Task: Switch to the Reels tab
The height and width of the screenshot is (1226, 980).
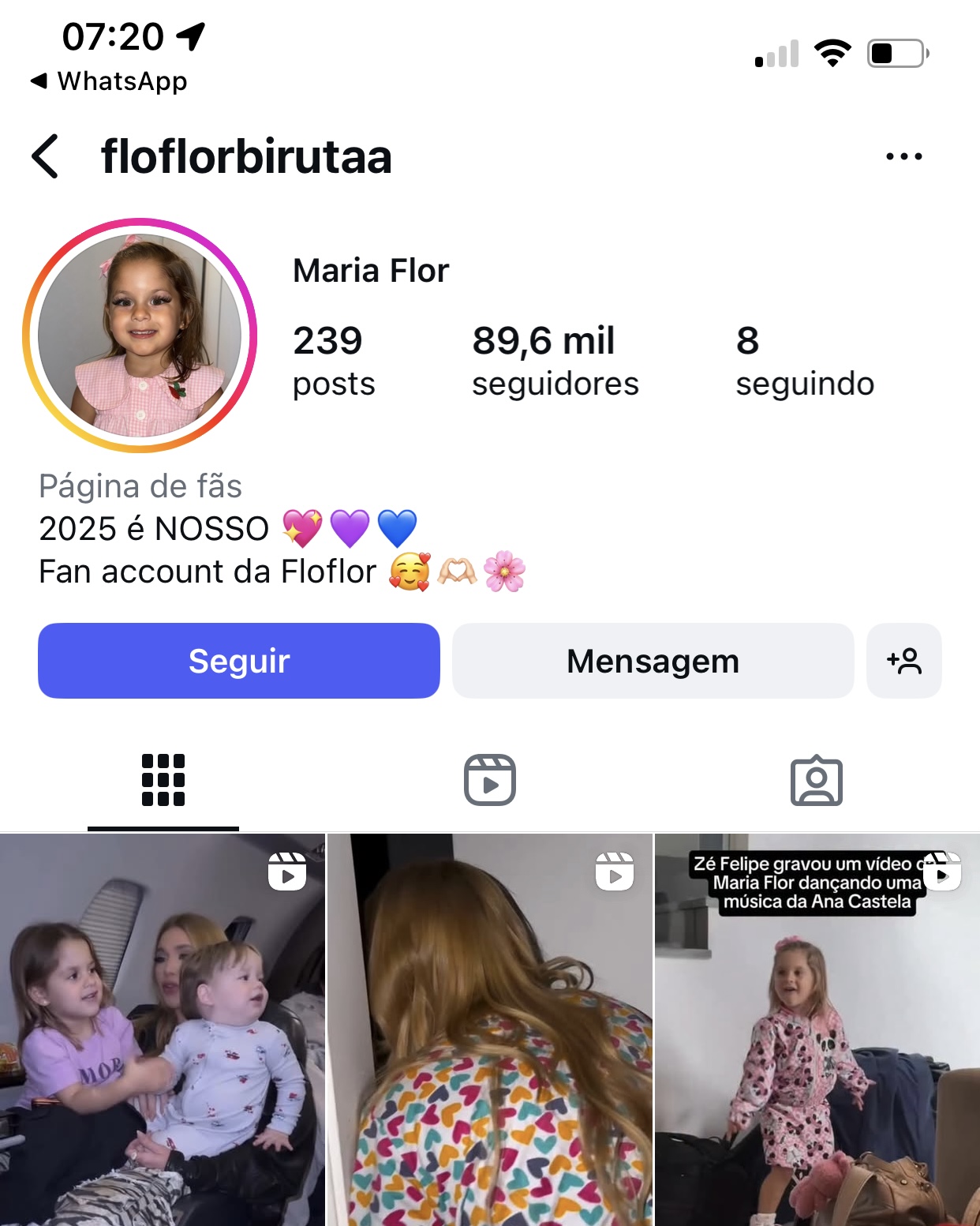Action: (x=489, y=780)
